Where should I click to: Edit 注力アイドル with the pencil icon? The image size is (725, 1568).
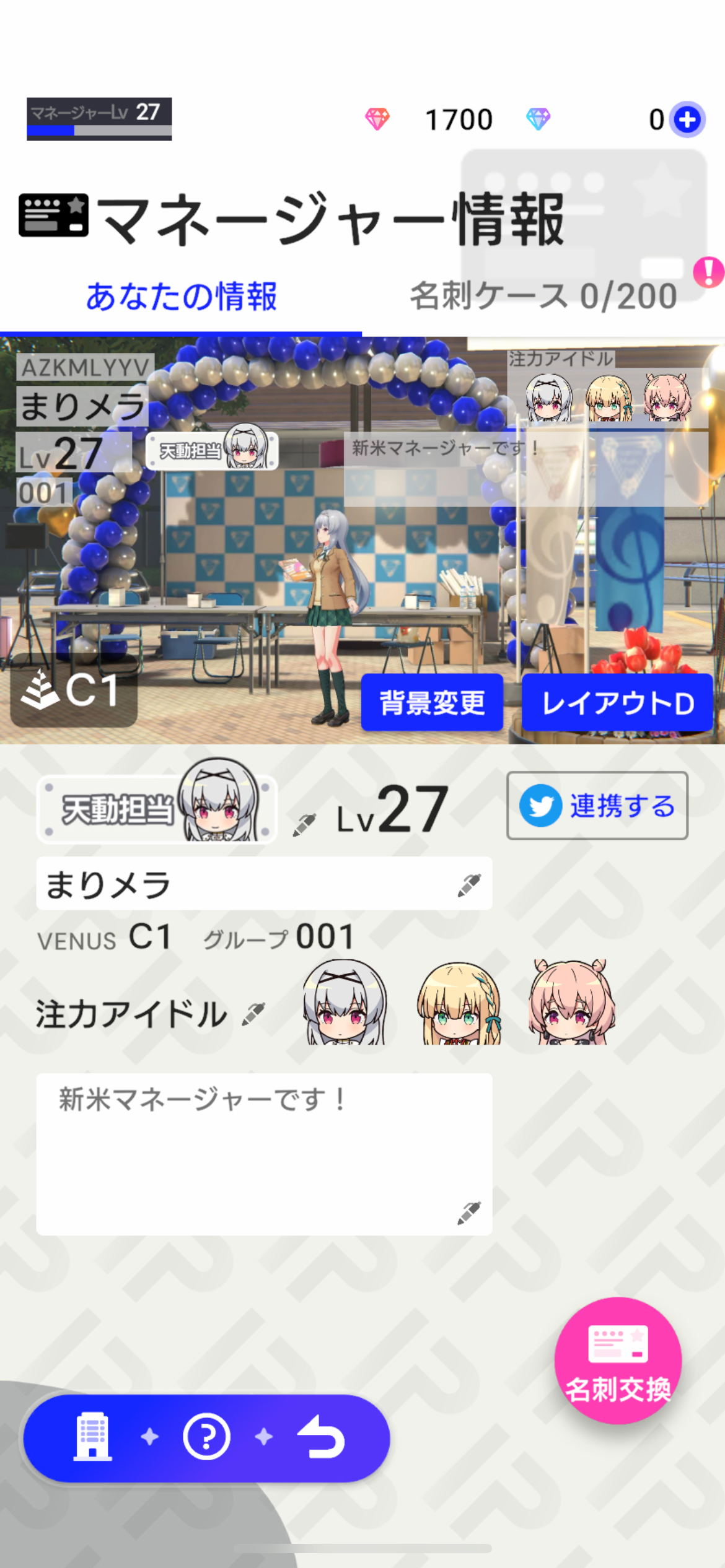coord(253,1014)
